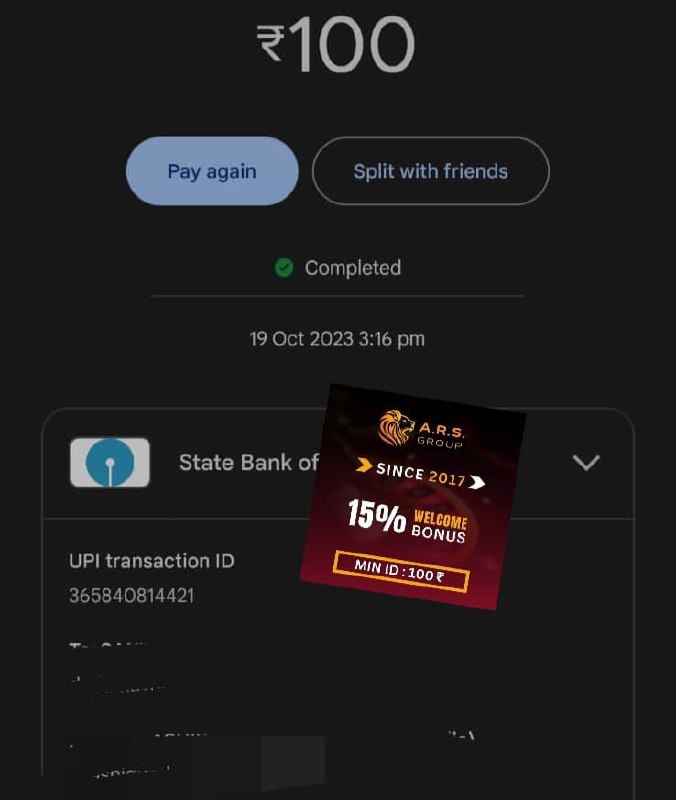Image resolution: width=676 pixels, height=800 pixels.
Task: Collapse the State Bank details chevron
Action: pos(585,462)
